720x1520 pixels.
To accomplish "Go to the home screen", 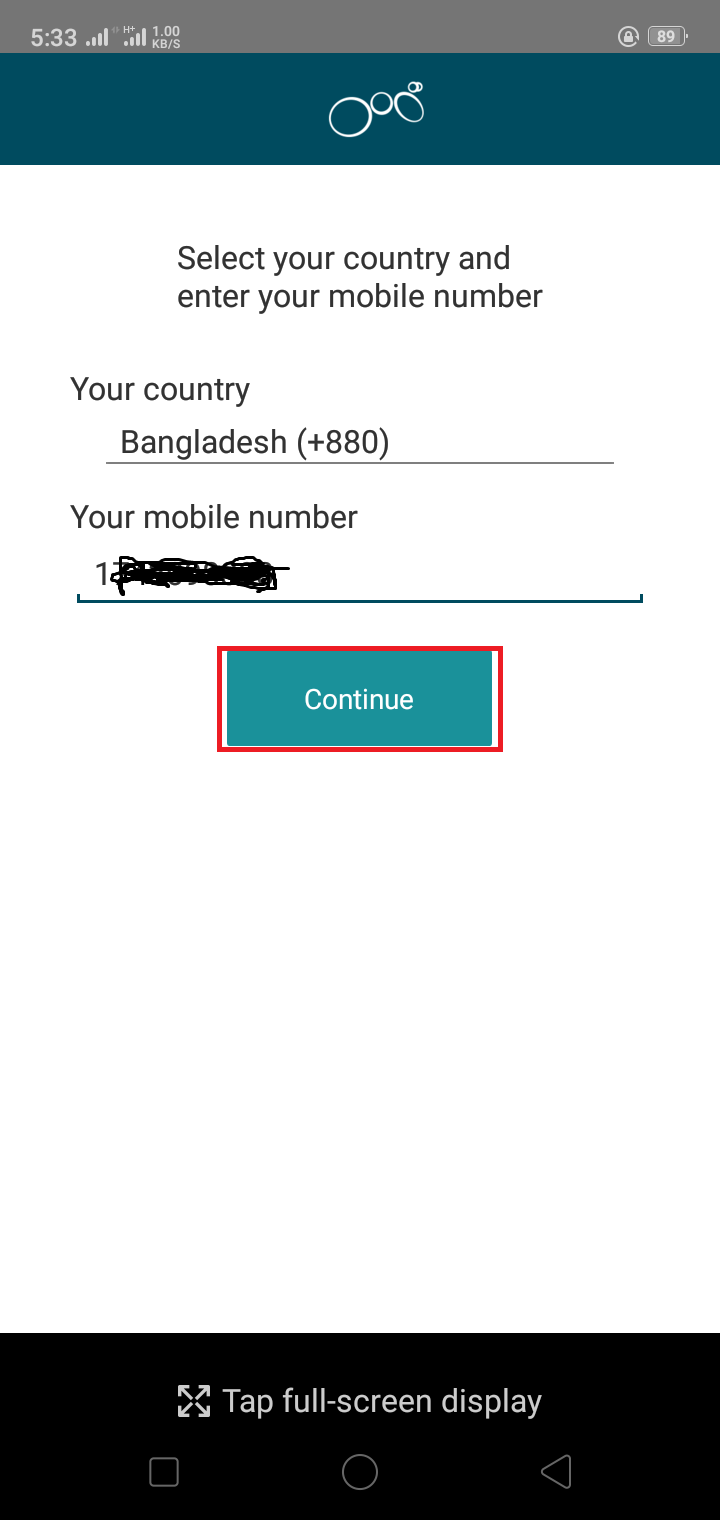I will 359,1471.
